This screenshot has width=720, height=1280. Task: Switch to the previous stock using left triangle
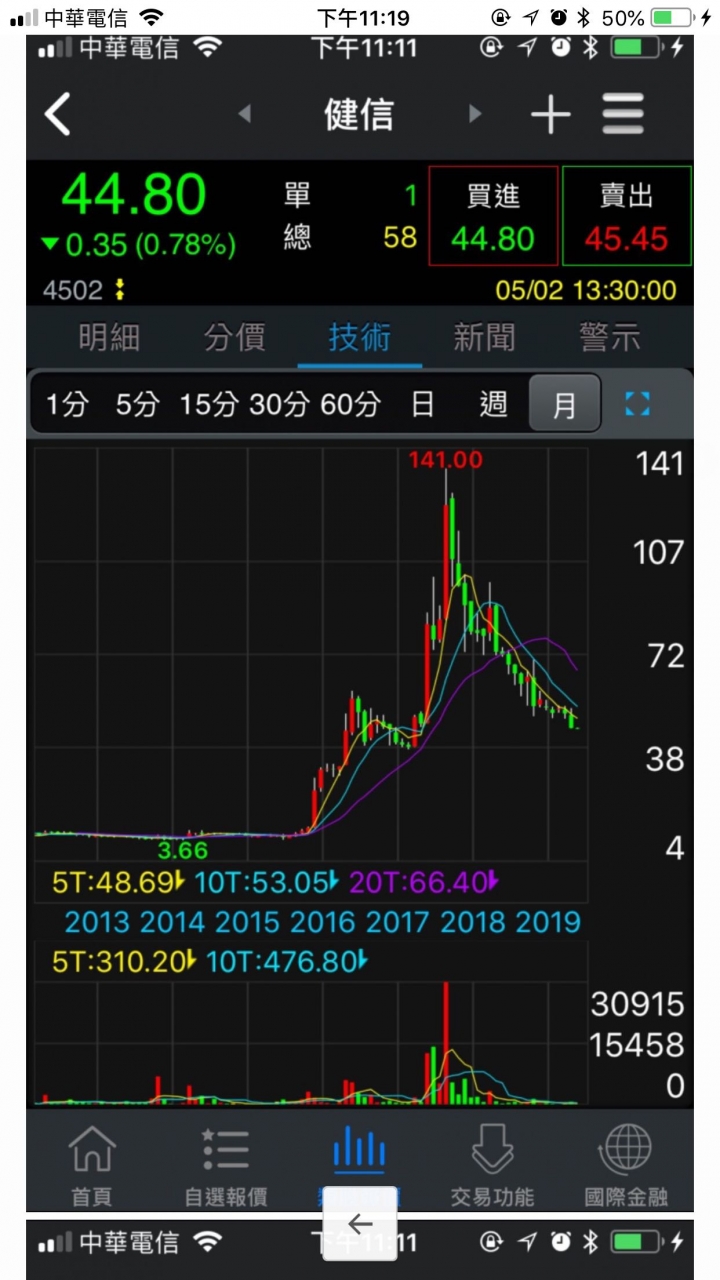click(x=245, y=114)
